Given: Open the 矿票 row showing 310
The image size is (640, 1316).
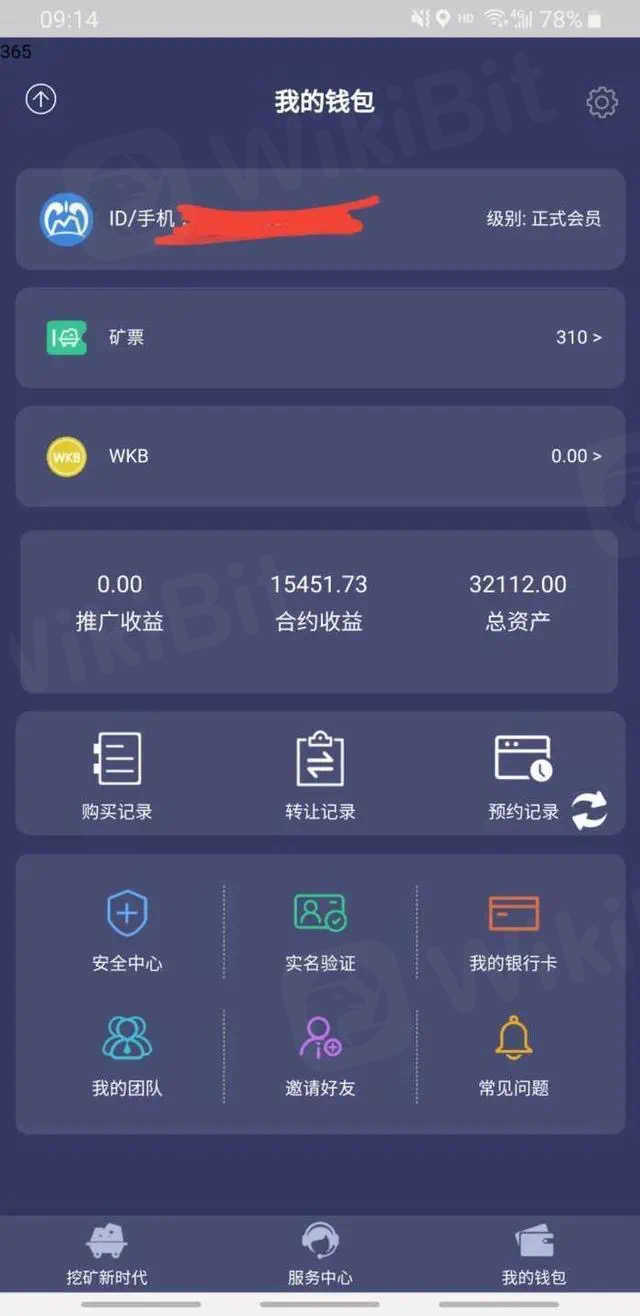Looking at the screenshot, I should [x=320, y=338].
